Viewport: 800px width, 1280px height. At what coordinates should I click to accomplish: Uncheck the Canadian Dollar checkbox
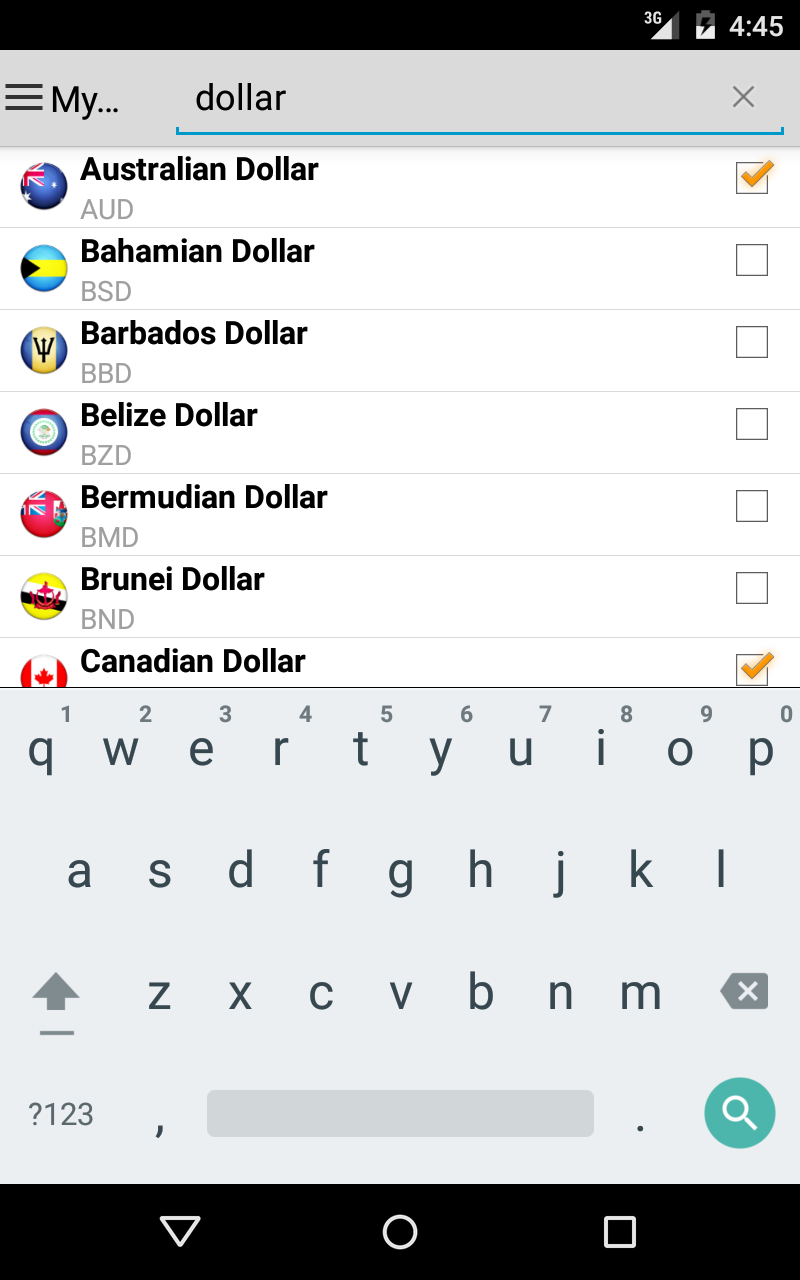[753, 668]
